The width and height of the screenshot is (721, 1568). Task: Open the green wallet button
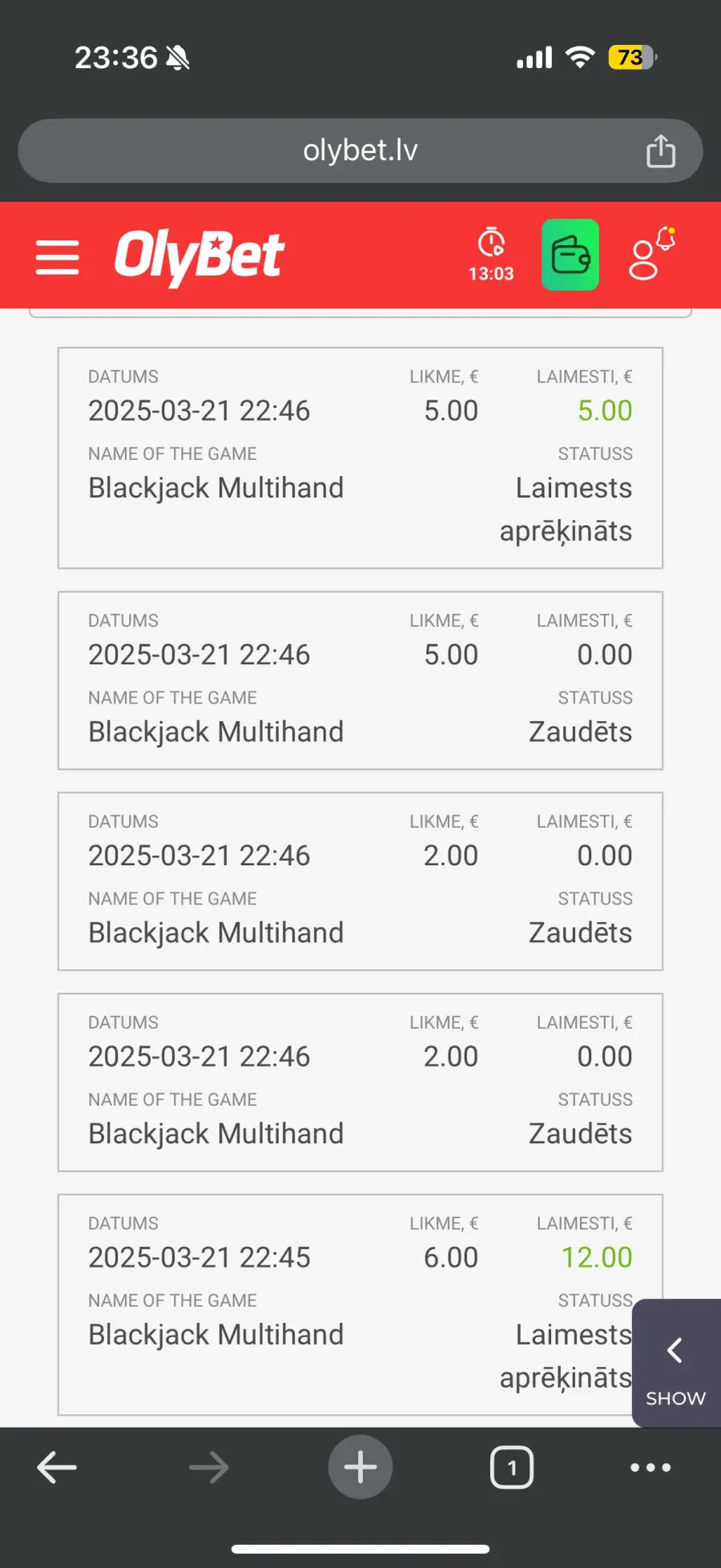point(570,255)
